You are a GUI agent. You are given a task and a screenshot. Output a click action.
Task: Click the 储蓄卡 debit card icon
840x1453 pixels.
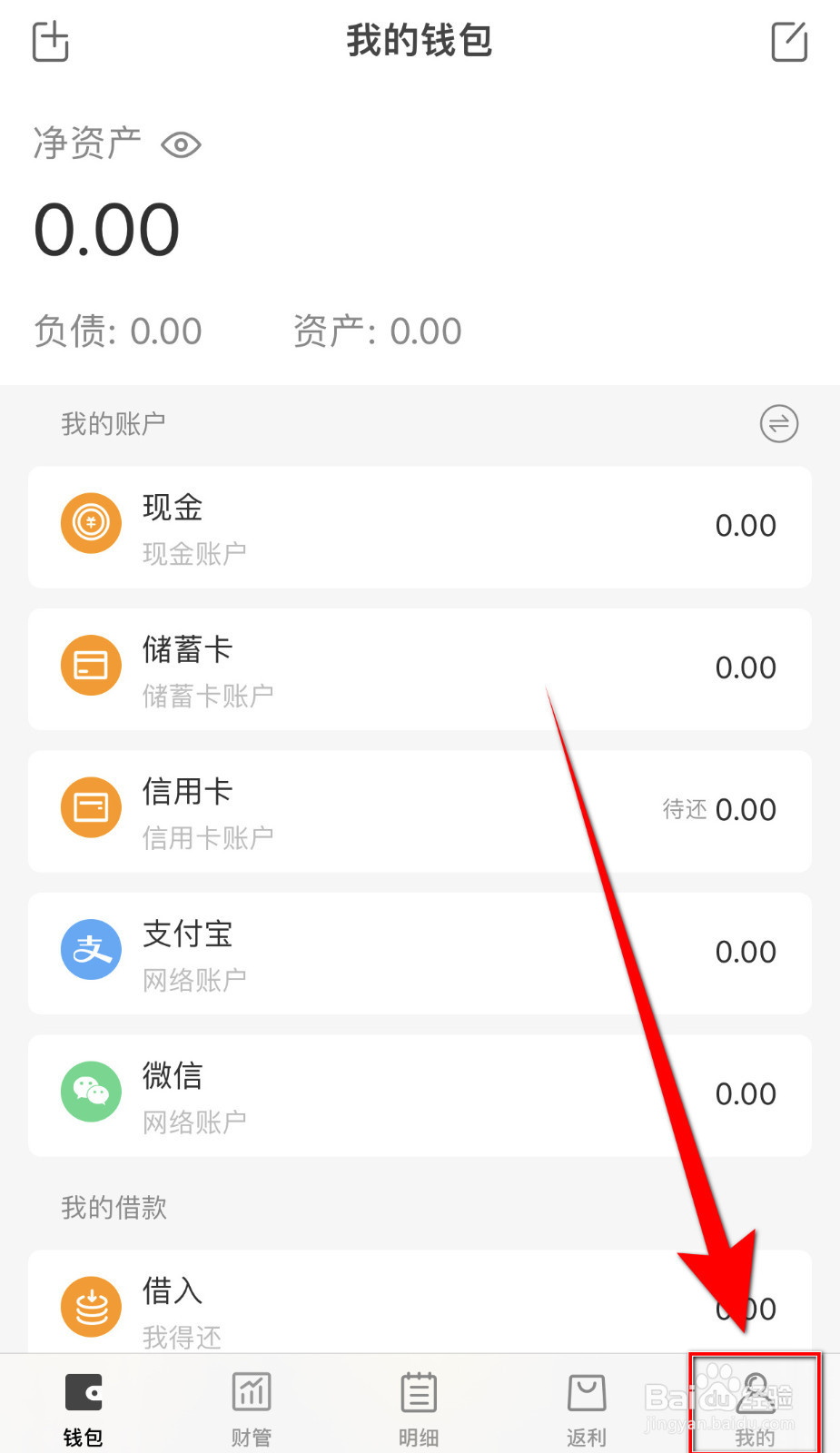point(91,665)
